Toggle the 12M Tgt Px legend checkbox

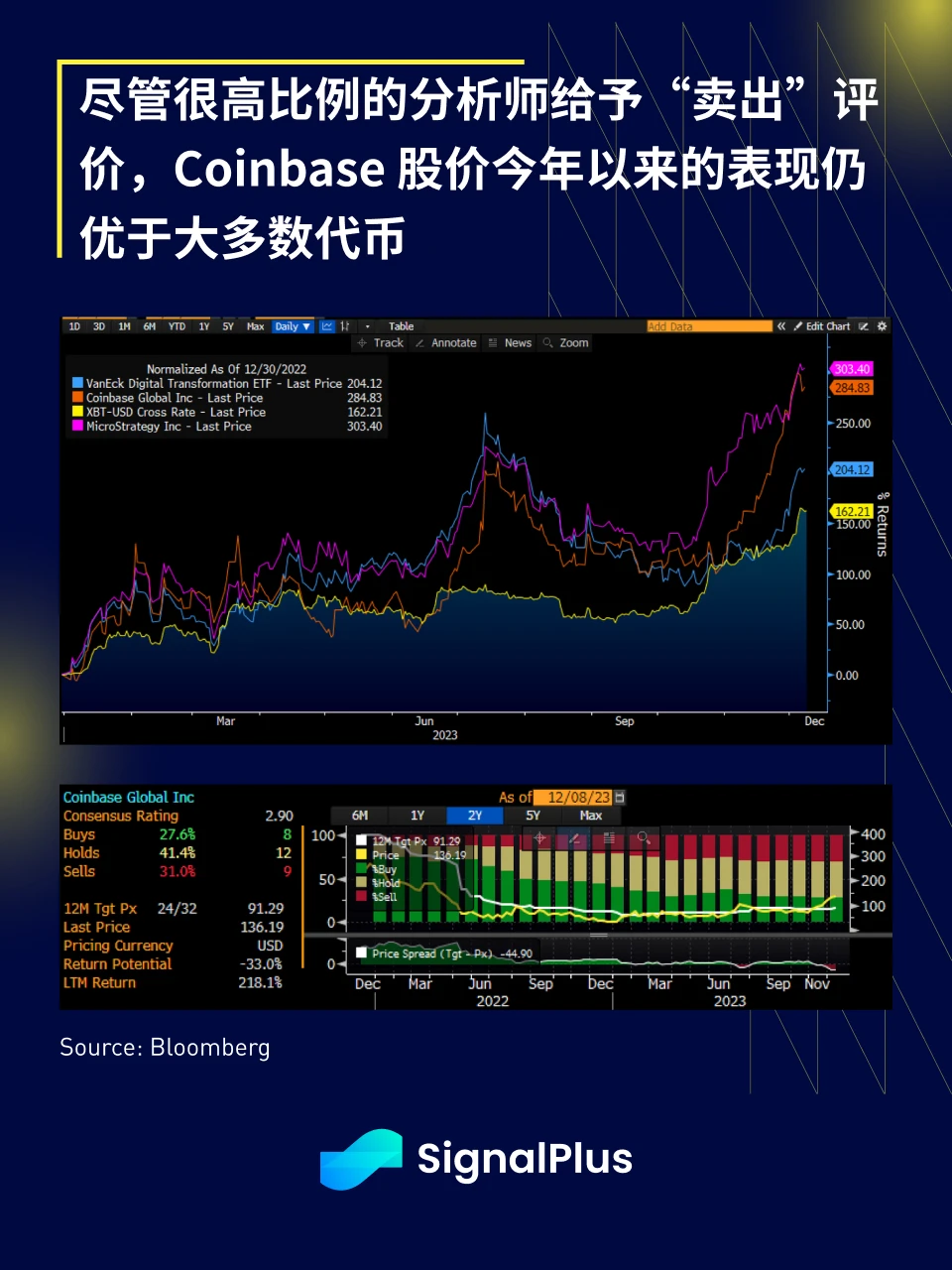click(x=361, y=839)
